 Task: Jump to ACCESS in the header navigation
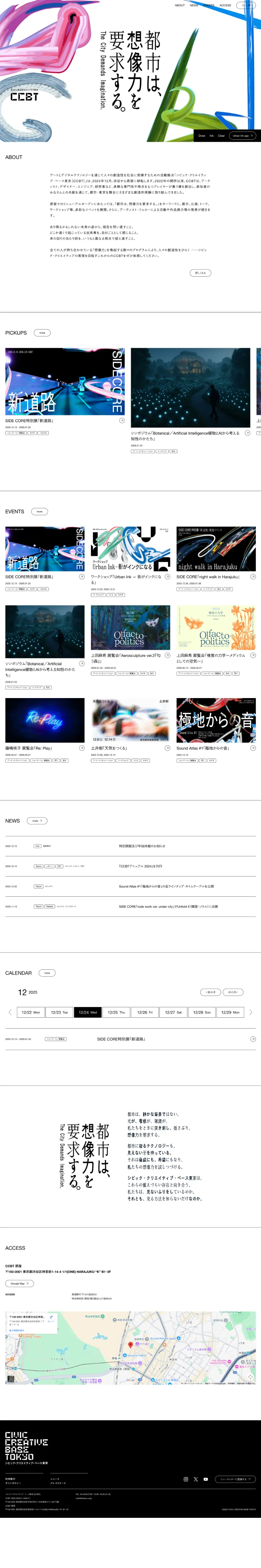point(225,5)
